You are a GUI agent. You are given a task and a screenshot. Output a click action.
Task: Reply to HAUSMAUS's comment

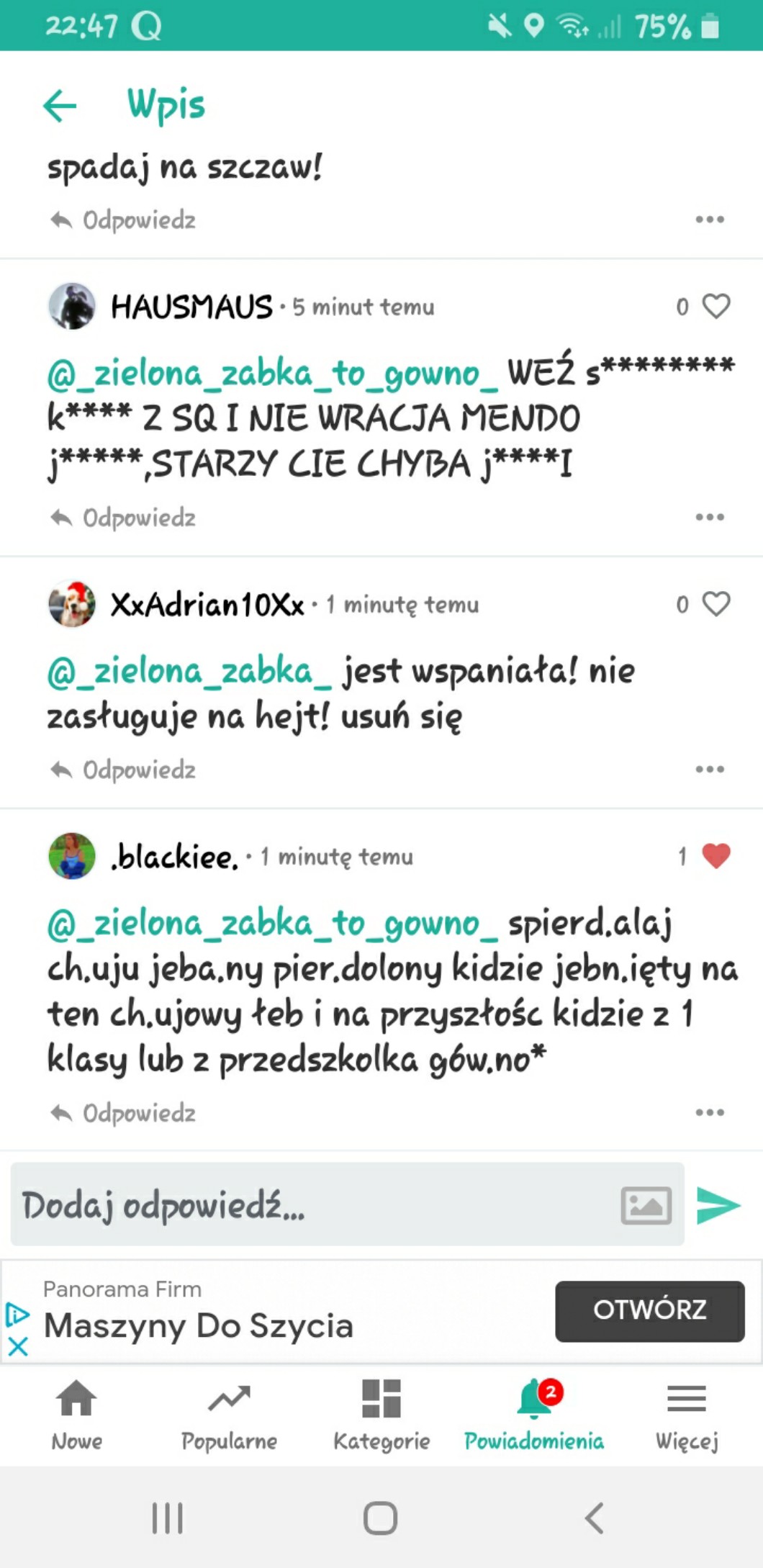point(123,518)
